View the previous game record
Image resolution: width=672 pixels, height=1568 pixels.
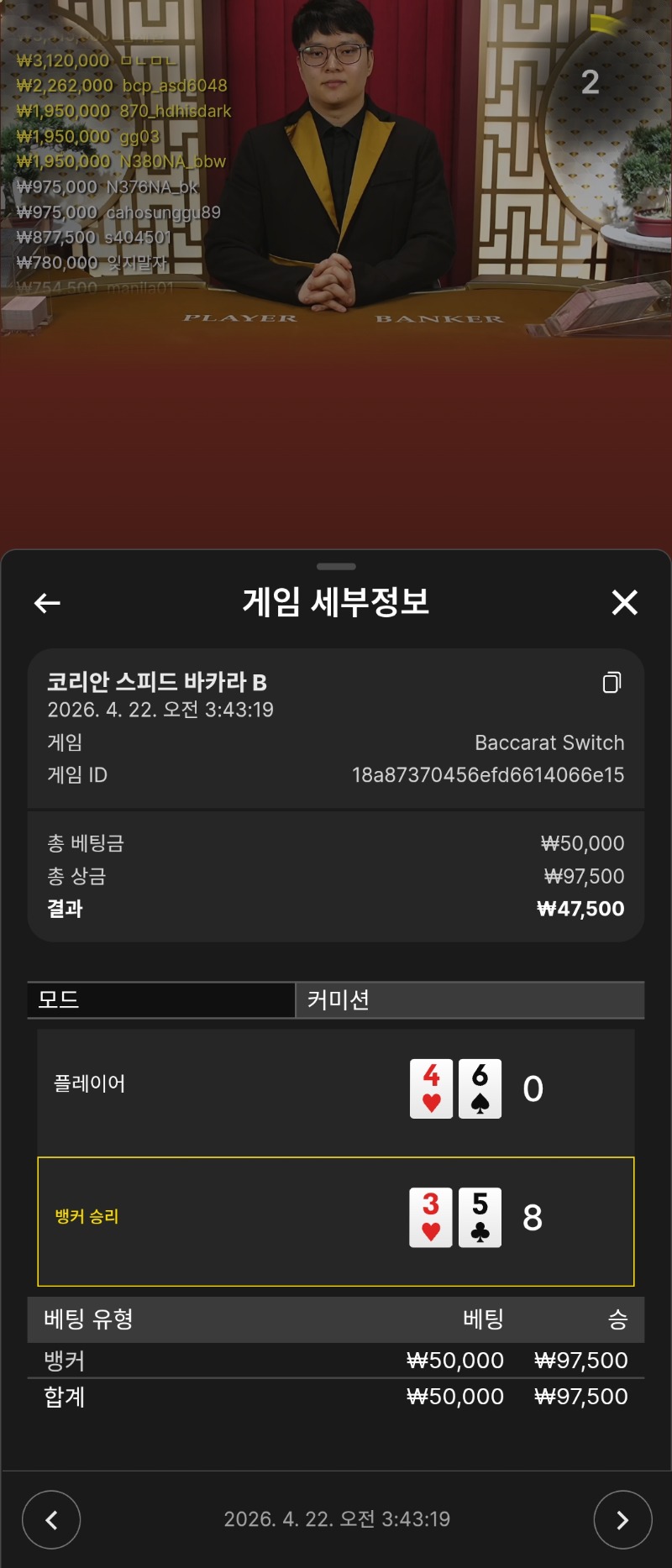click(51, 1519)
